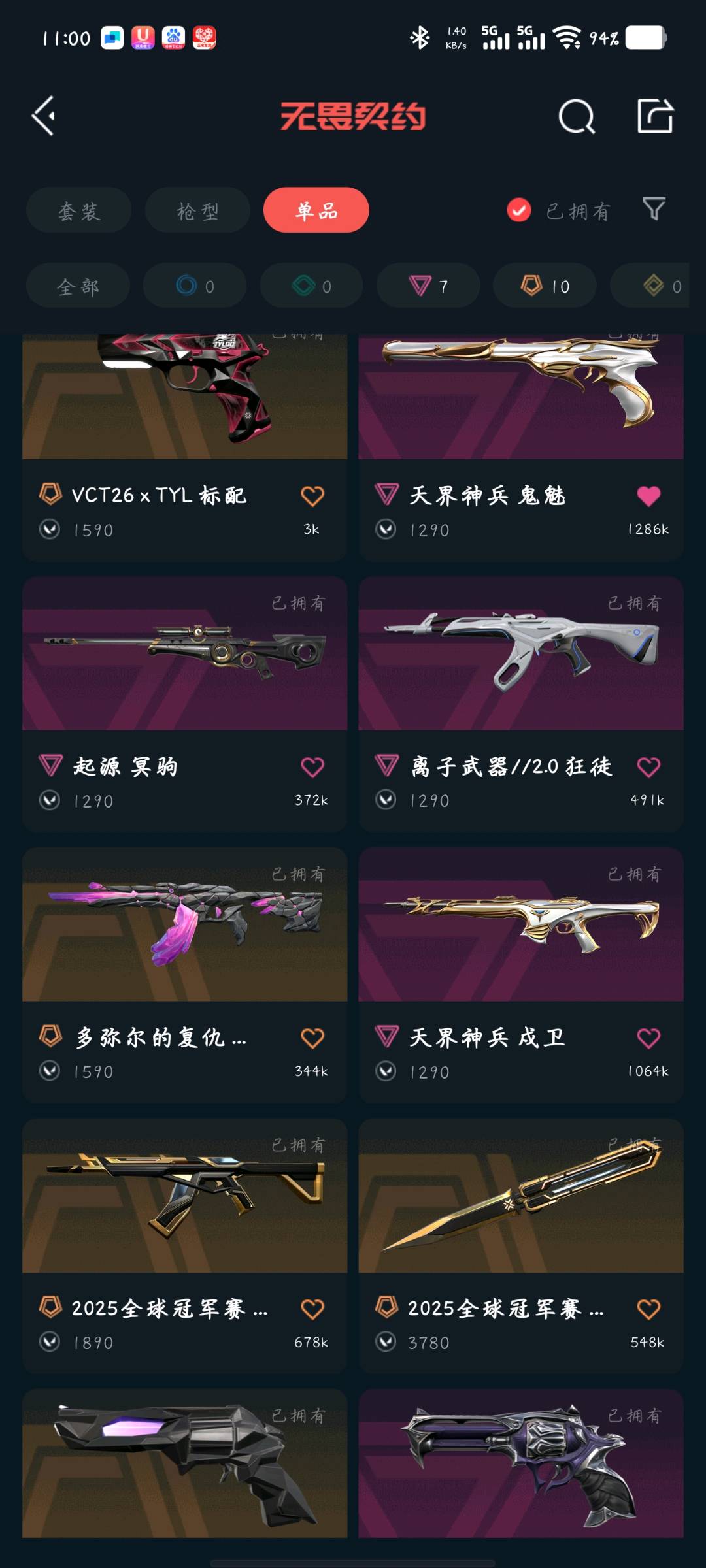This screenshot has width=706, height=1568.
Task: Go back using the top-left arrow
Action: 44,116
